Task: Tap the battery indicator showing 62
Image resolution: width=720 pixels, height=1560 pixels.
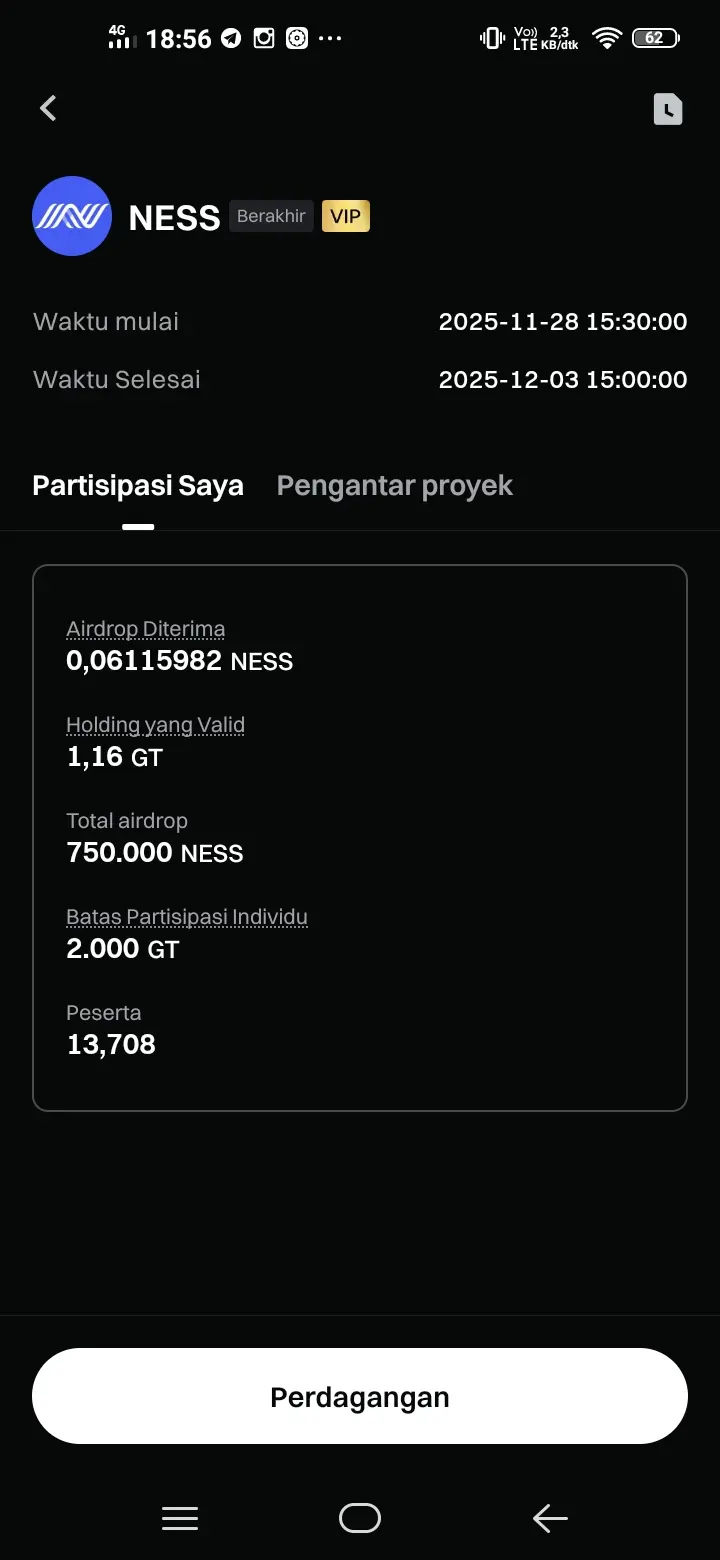Action: click(655, 37)
